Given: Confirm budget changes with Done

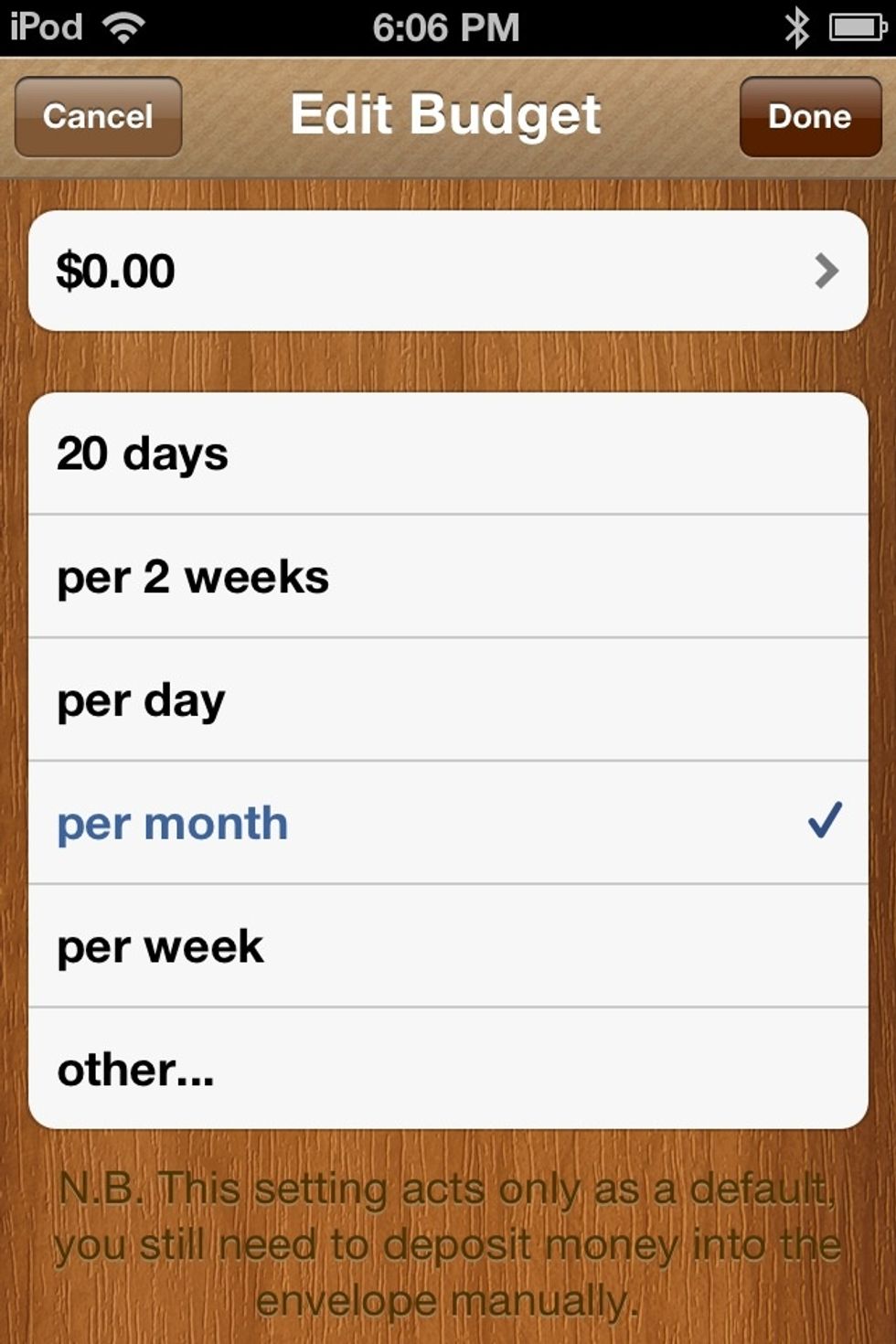Looking at the screenshot, I should (x=810, y=117).
